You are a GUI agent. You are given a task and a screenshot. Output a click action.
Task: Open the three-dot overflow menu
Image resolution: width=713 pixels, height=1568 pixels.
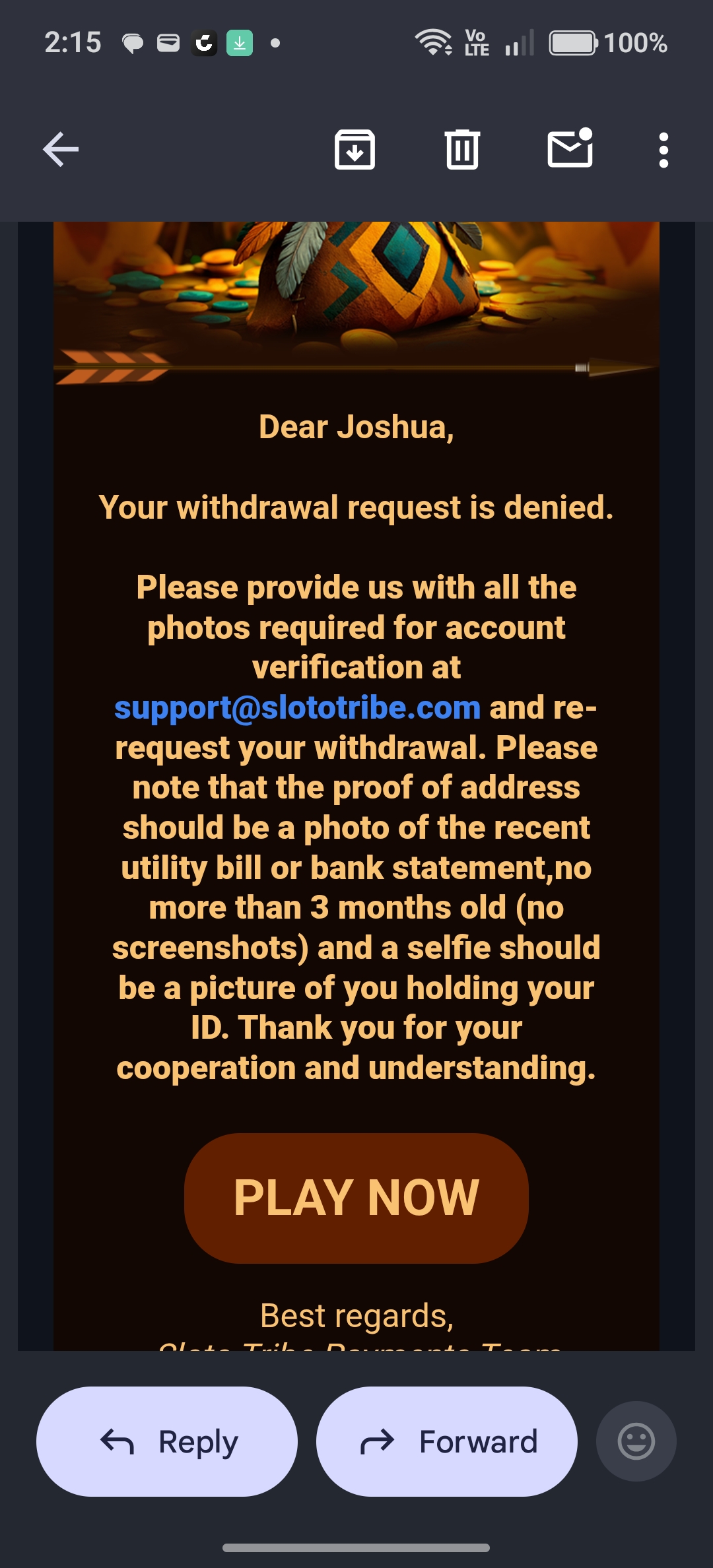(663, 150)
